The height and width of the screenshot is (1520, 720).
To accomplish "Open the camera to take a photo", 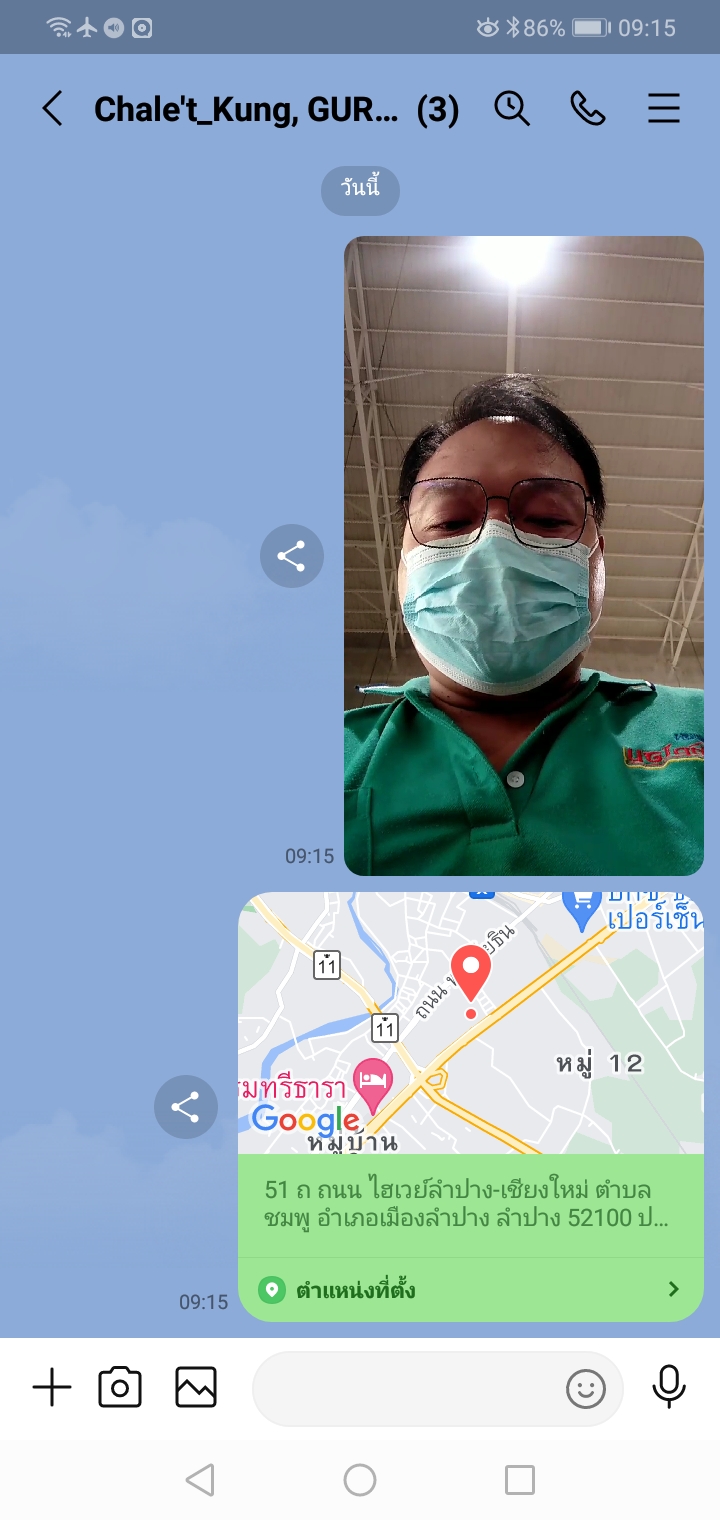I will (120, 1388).
